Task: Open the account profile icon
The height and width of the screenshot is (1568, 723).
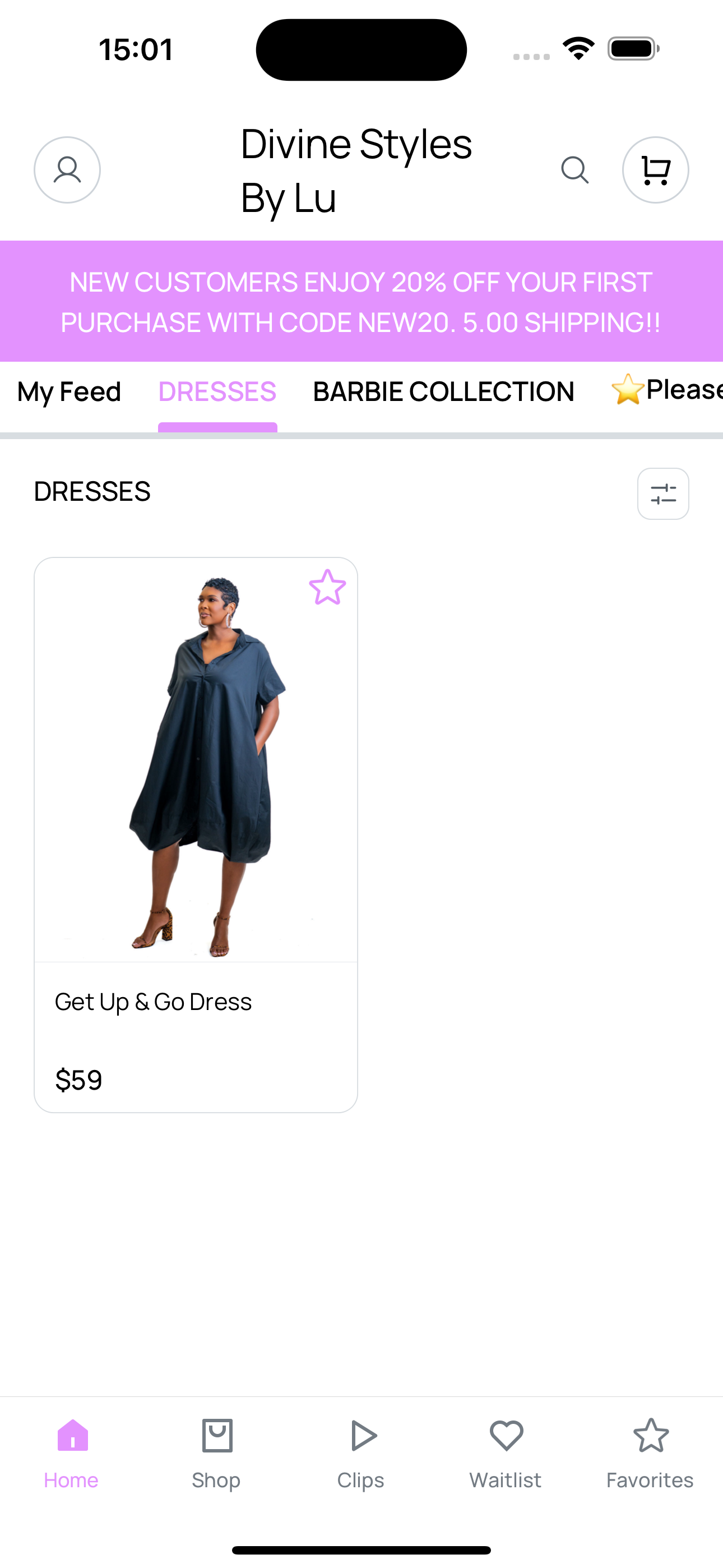Action: (68, 169)
